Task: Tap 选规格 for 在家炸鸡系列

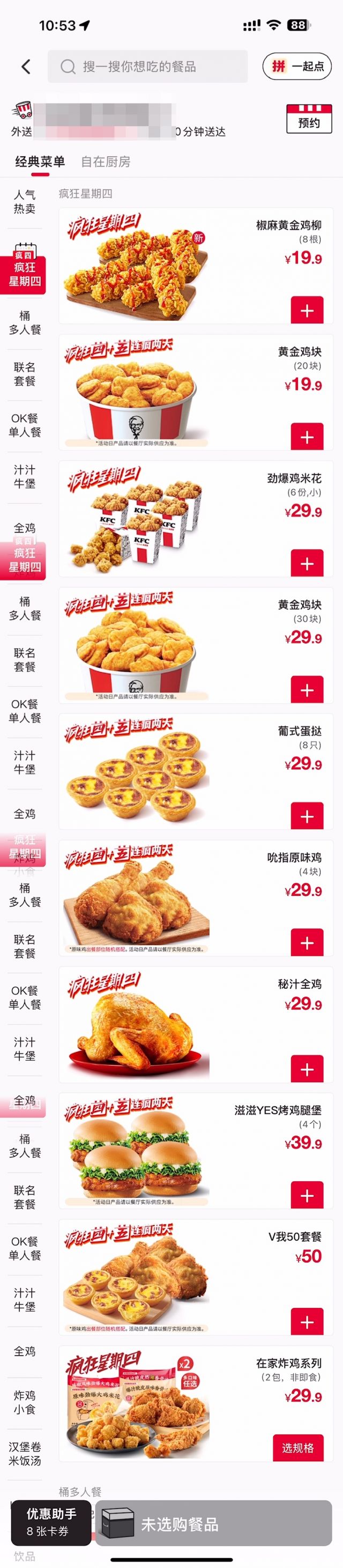Action: click(x=297, y=1447)
